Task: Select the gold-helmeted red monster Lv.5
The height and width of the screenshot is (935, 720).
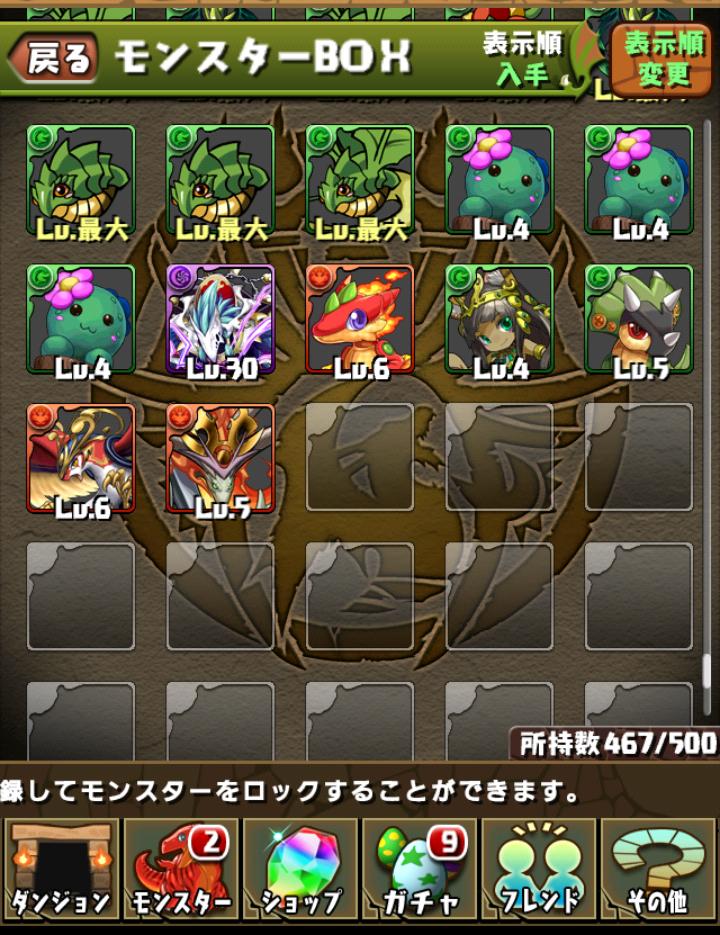Action: (220, 458)
